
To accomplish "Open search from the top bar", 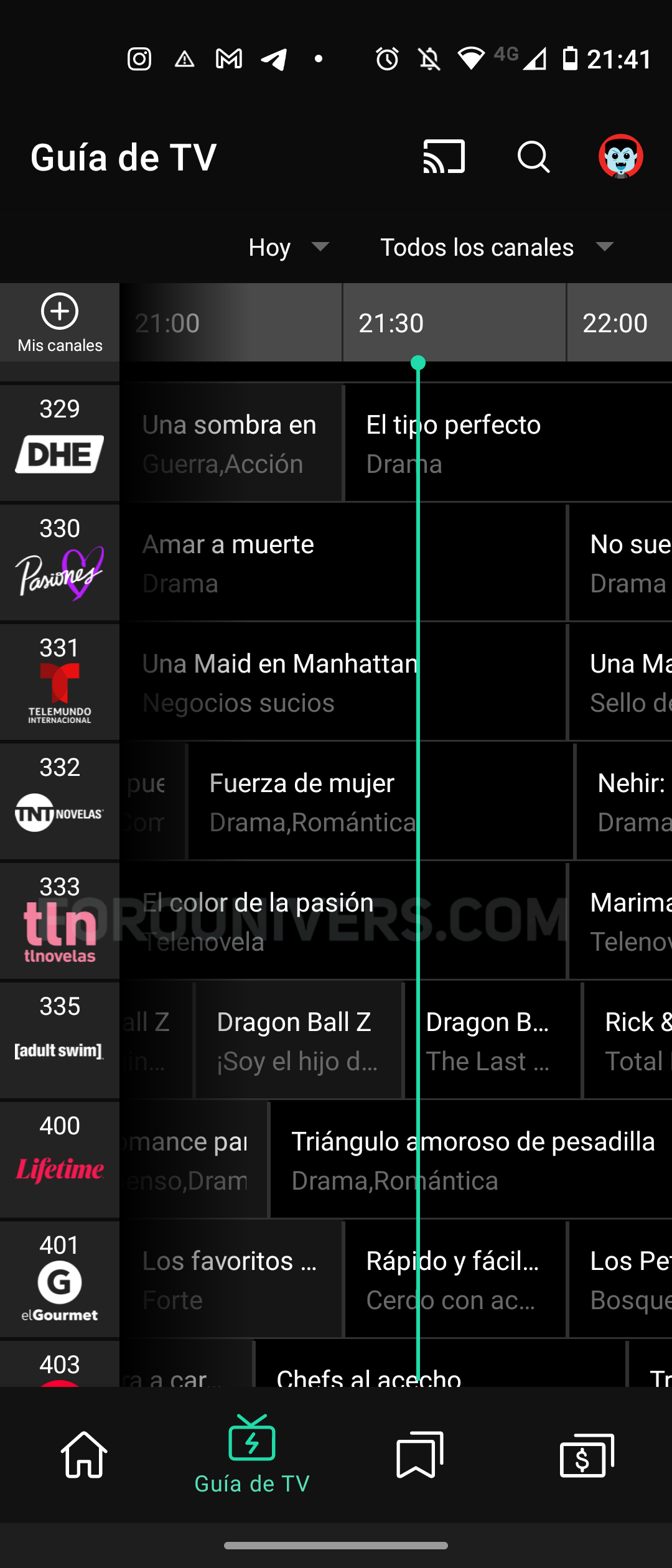I will (534, 157).
